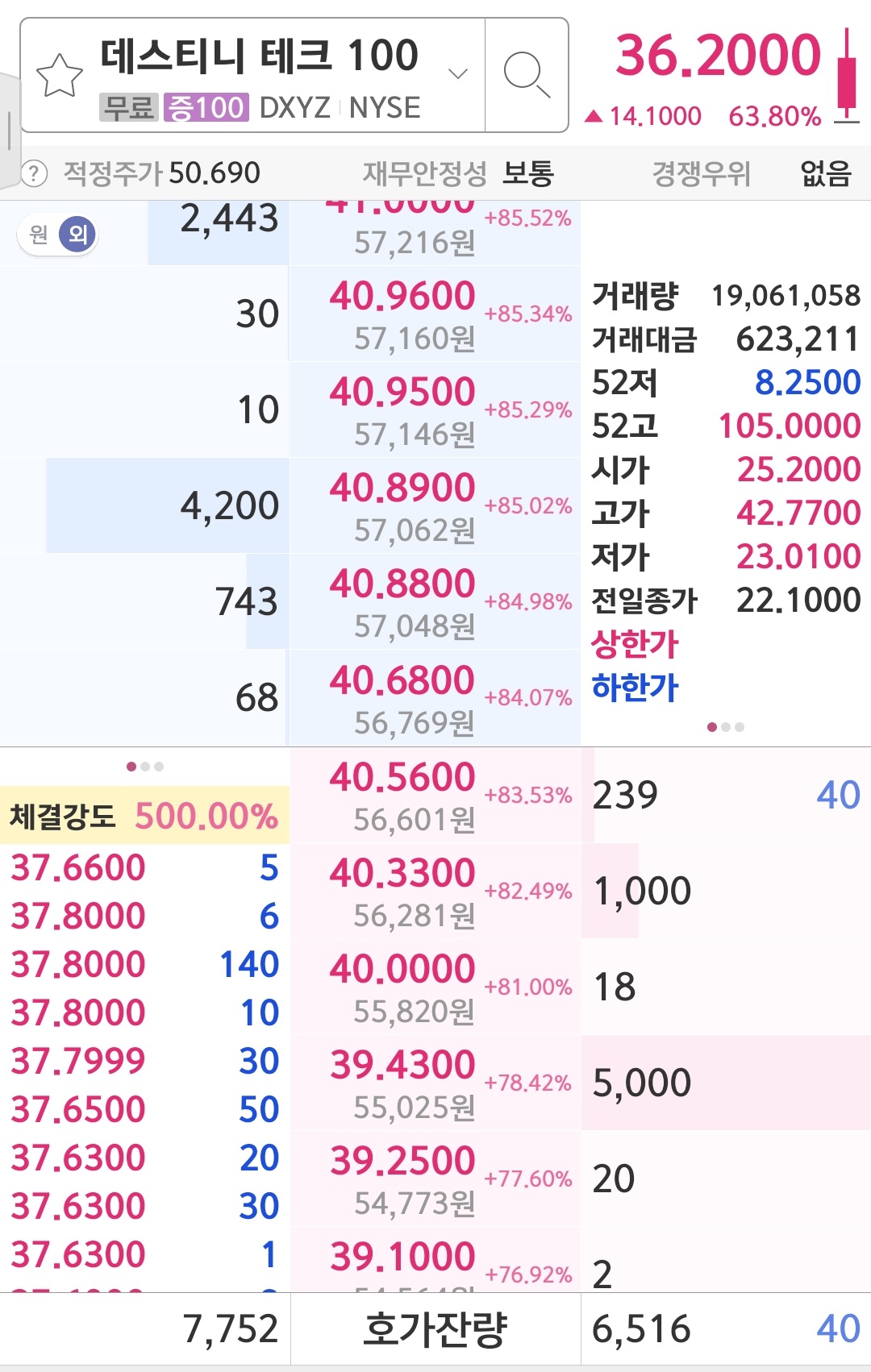Image resolution: width=871 pixels, height=1372 pixels.
Task: Select the 39.4300 bid price row
Action: point(434,1083)
